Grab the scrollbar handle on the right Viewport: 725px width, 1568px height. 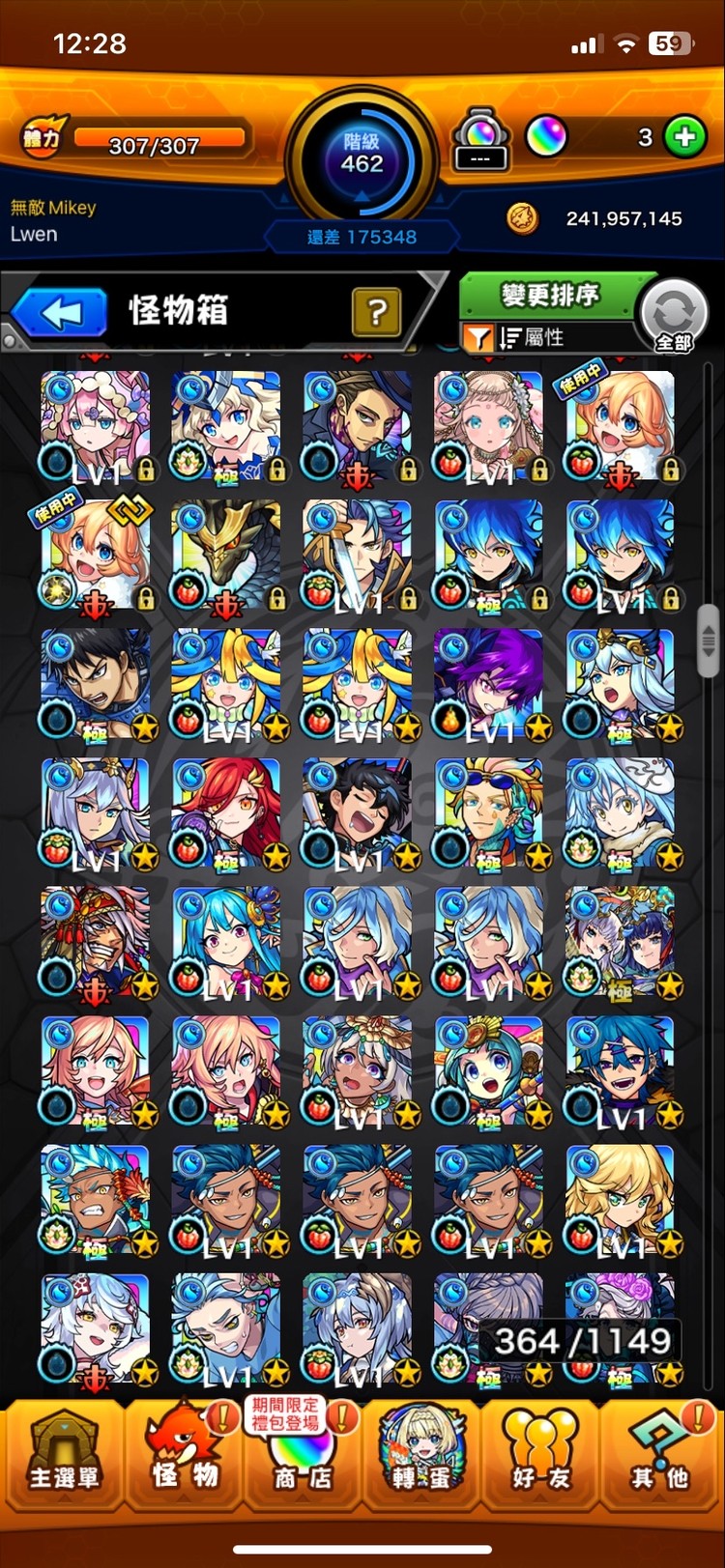click(709, 640)
